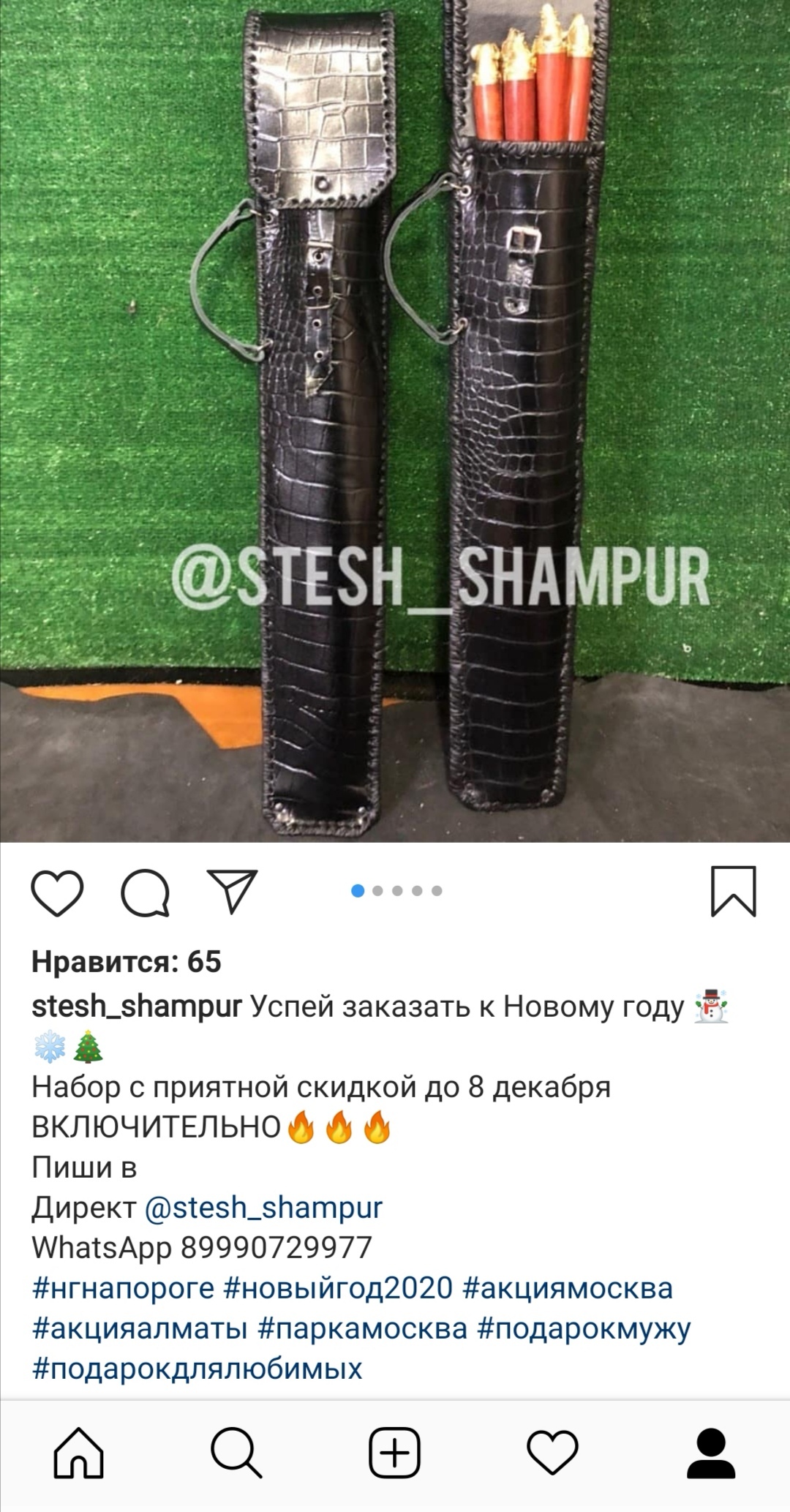
Task: Switch to the Search tab
Action: tap(236, 1452)
